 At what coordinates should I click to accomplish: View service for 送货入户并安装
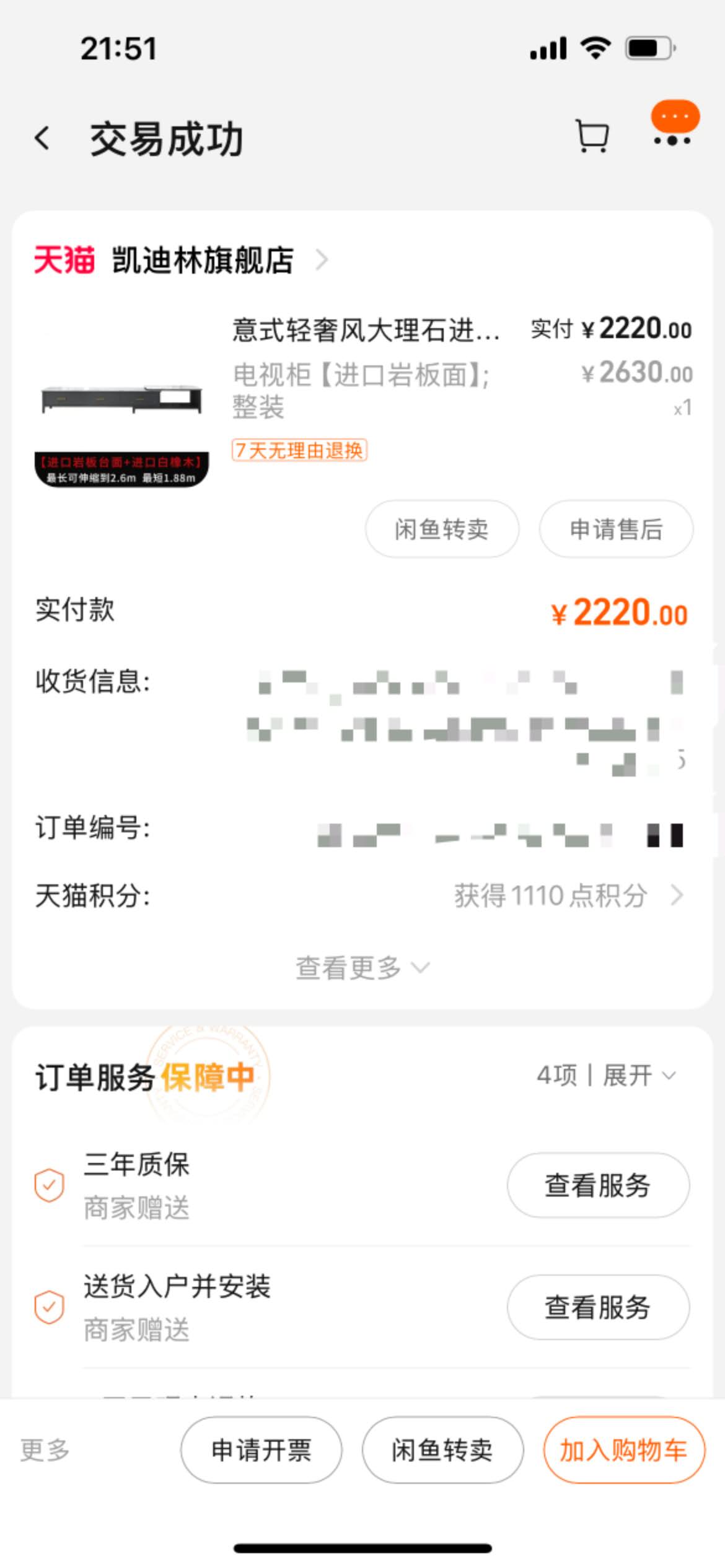(x=597, y=1307)
